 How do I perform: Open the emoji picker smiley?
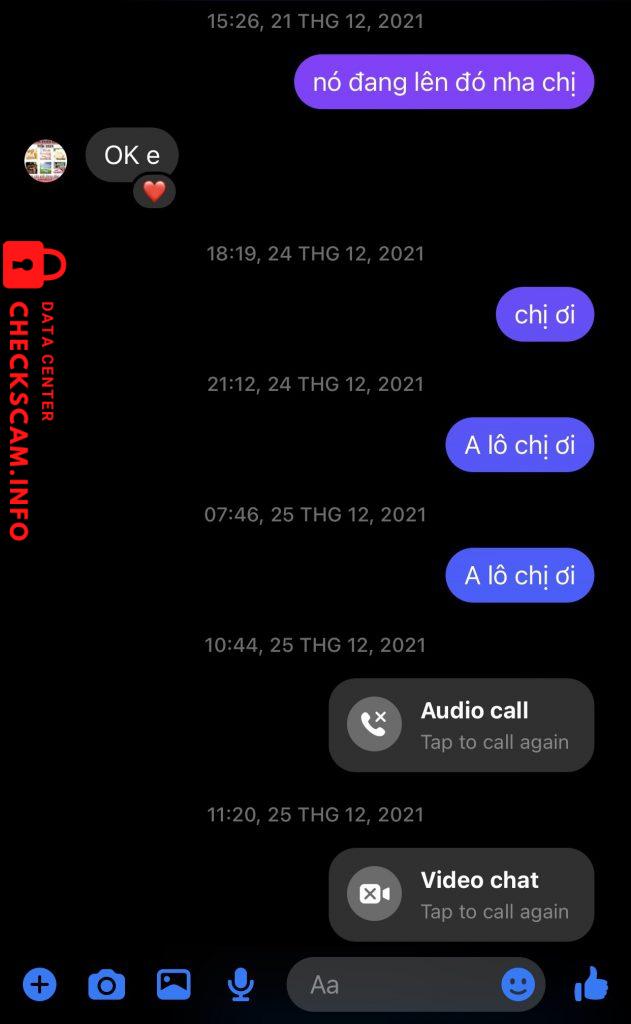tap(518, 984)
